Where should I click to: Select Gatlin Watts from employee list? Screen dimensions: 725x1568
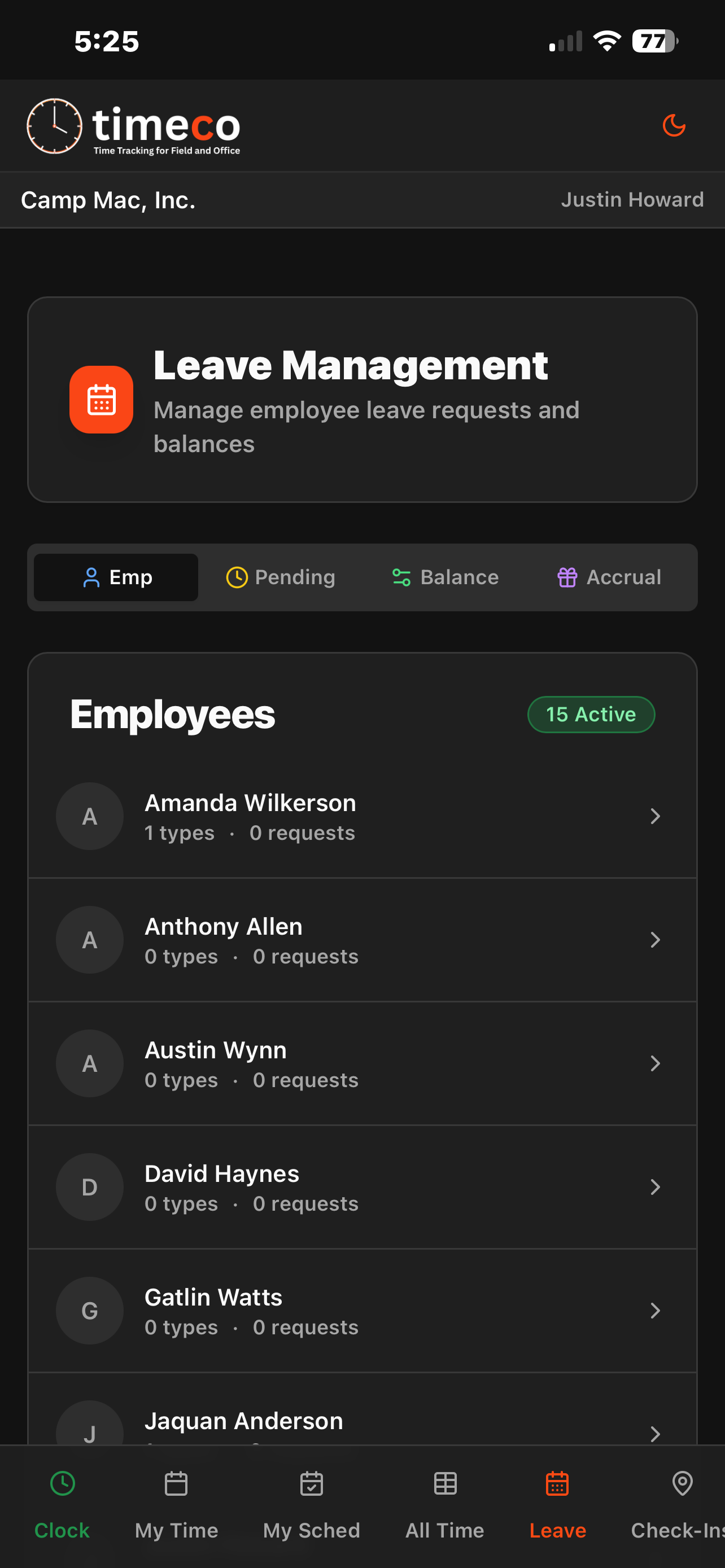(362, 1311)
